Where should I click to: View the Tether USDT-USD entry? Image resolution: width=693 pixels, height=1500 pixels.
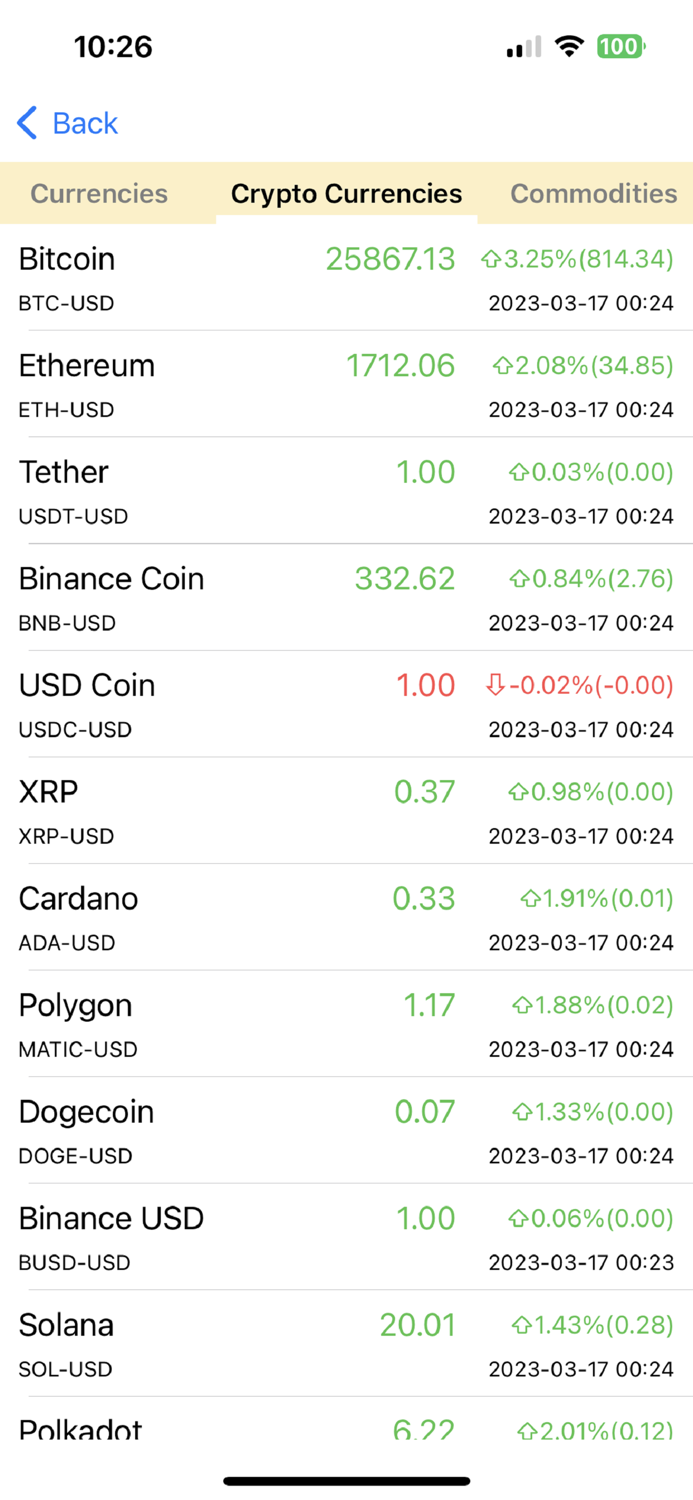pyautogui.click(x=346, y=491)
